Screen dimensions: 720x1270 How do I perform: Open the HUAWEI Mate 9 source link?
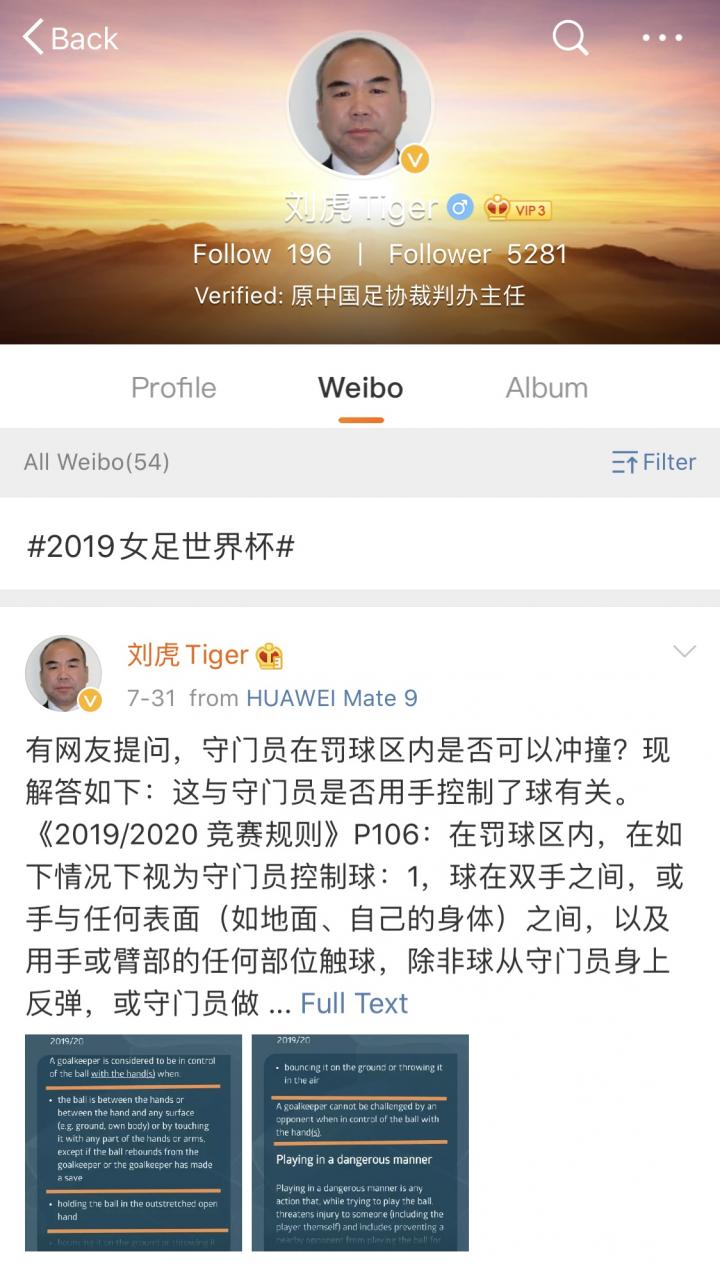click(x=332, y=698)
